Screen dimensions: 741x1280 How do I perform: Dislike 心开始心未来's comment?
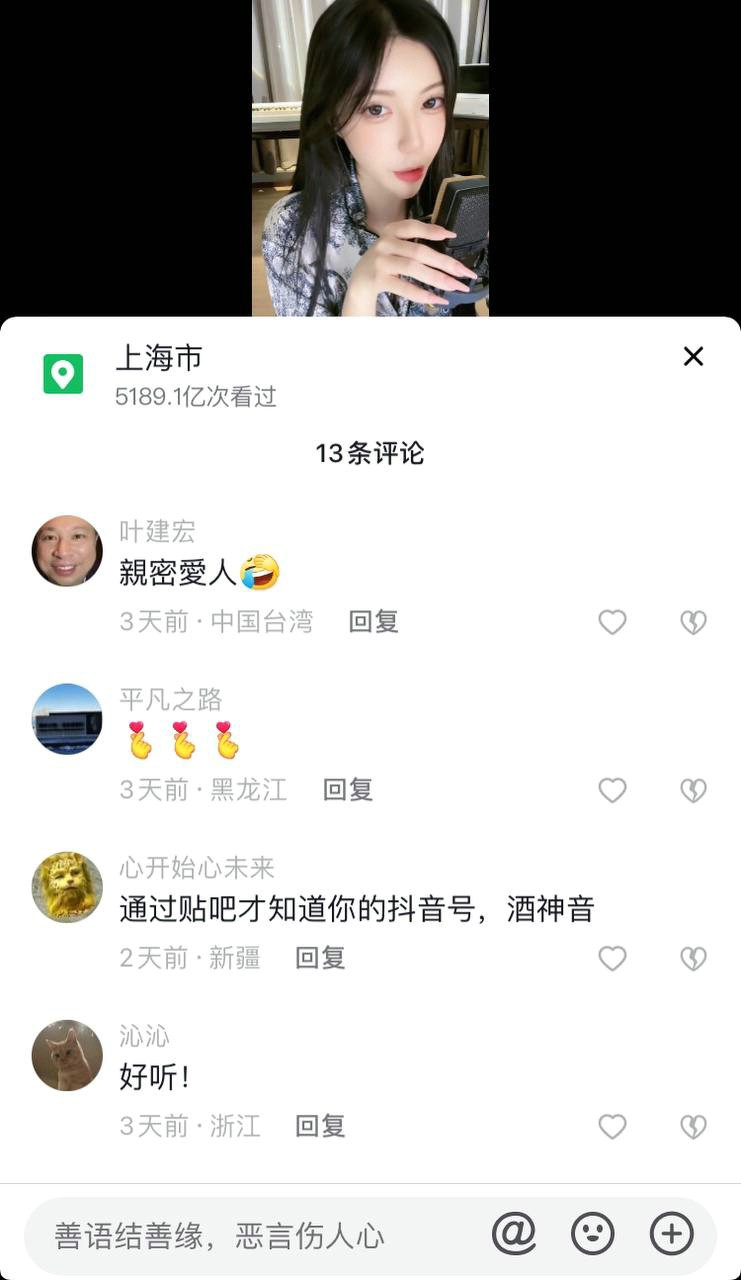693,958
